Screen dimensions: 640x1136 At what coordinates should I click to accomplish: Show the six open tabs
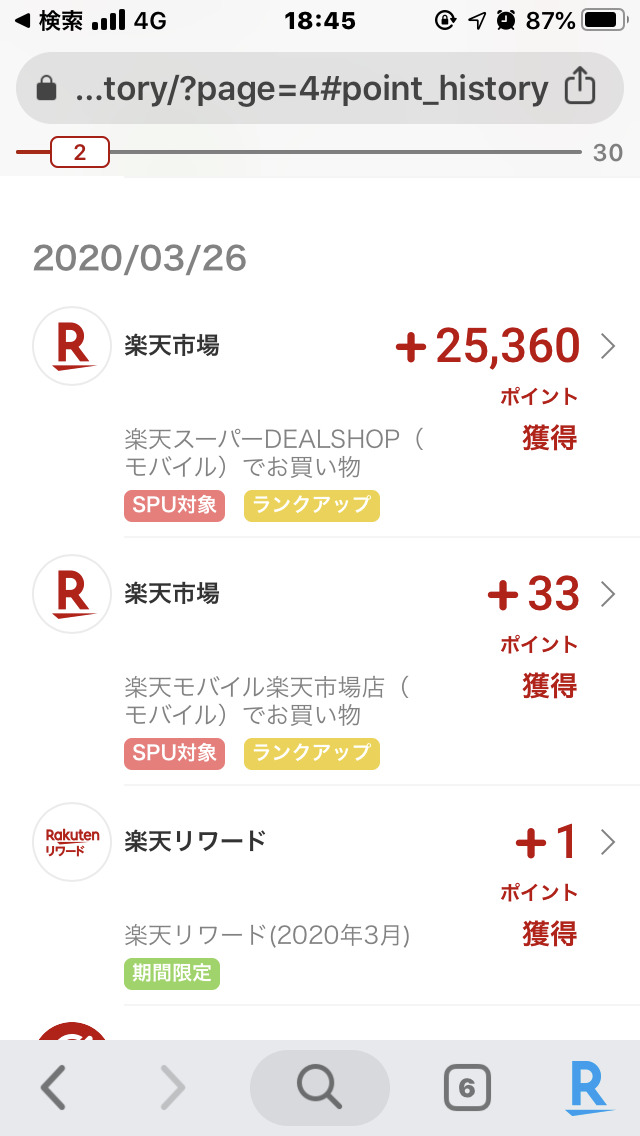[x=466, y=1087]
